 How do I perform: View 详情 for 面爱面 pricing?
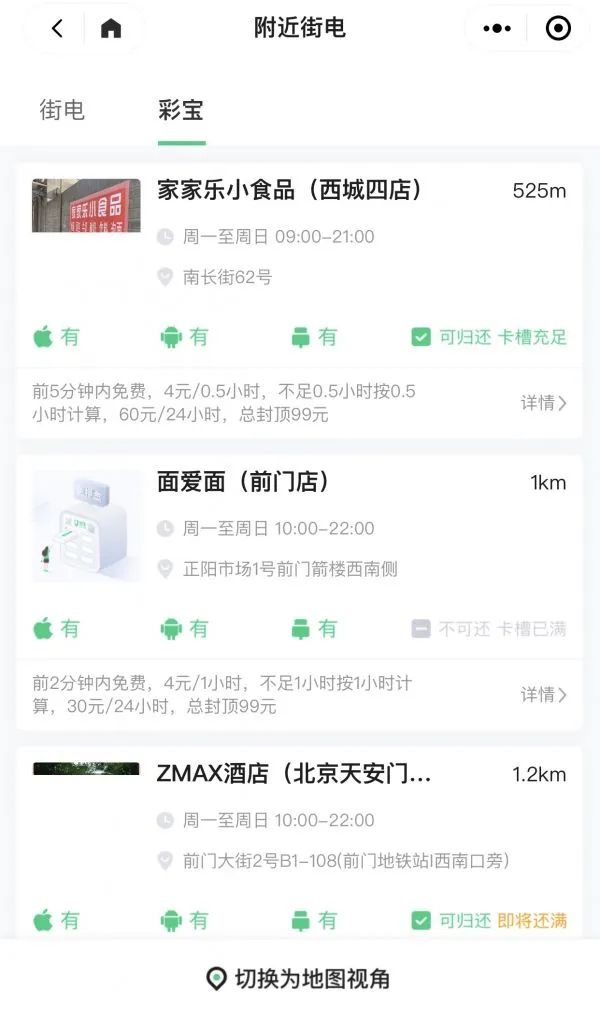pos(544,695)
